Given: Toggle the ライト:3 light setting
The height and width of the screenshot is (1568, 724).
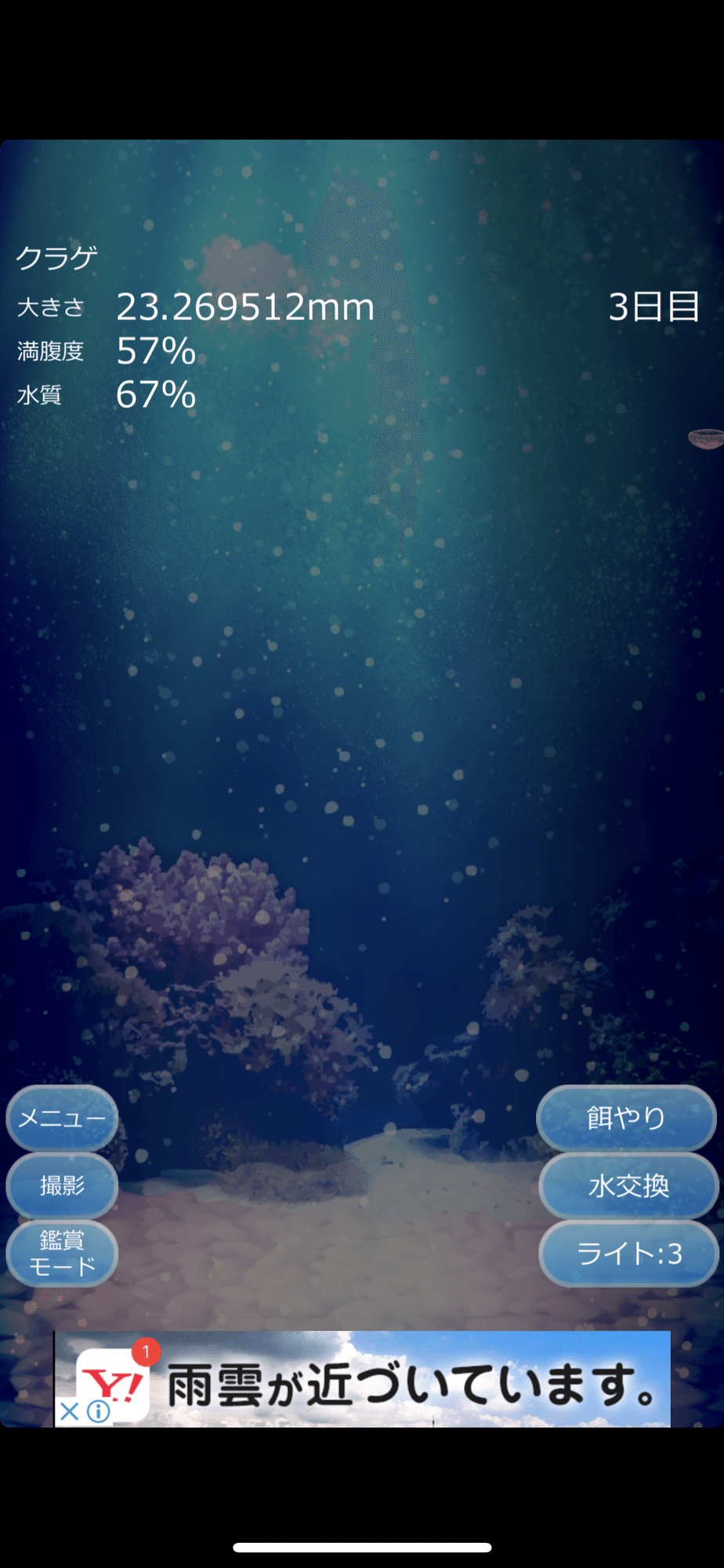Looking at the screenshot, I should (x=628, y=1254).
